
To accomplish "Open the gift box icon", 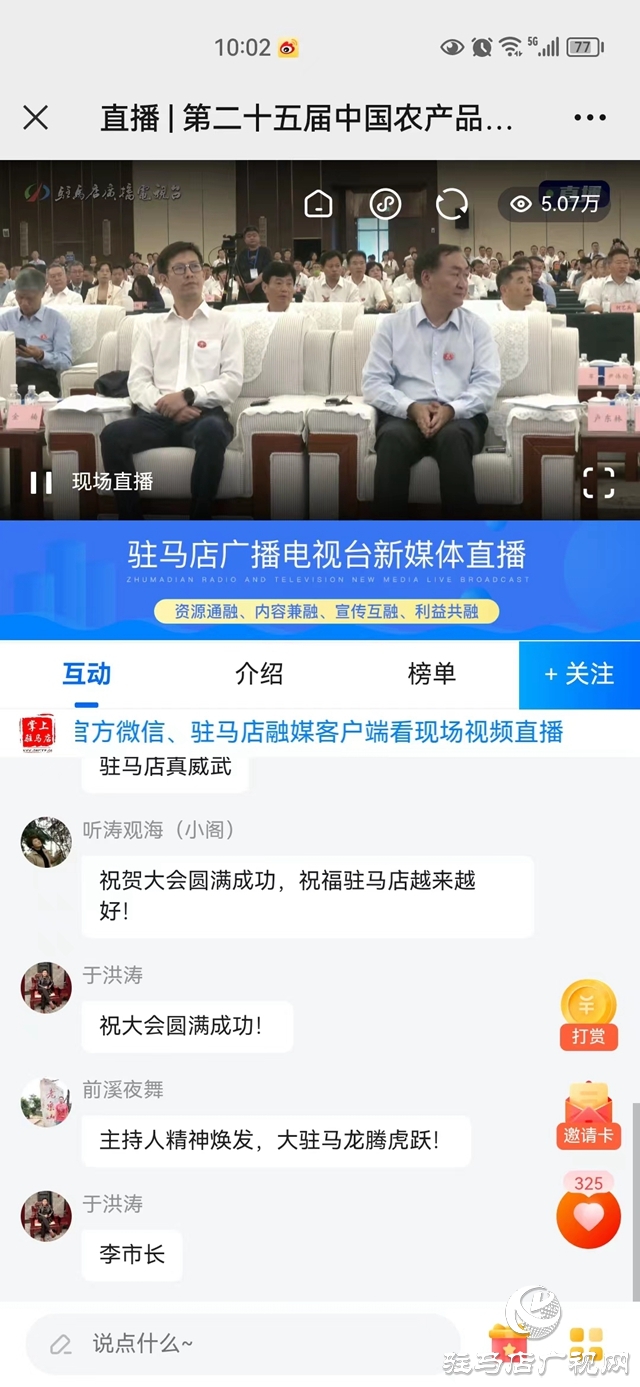I will click(508, 1343).
